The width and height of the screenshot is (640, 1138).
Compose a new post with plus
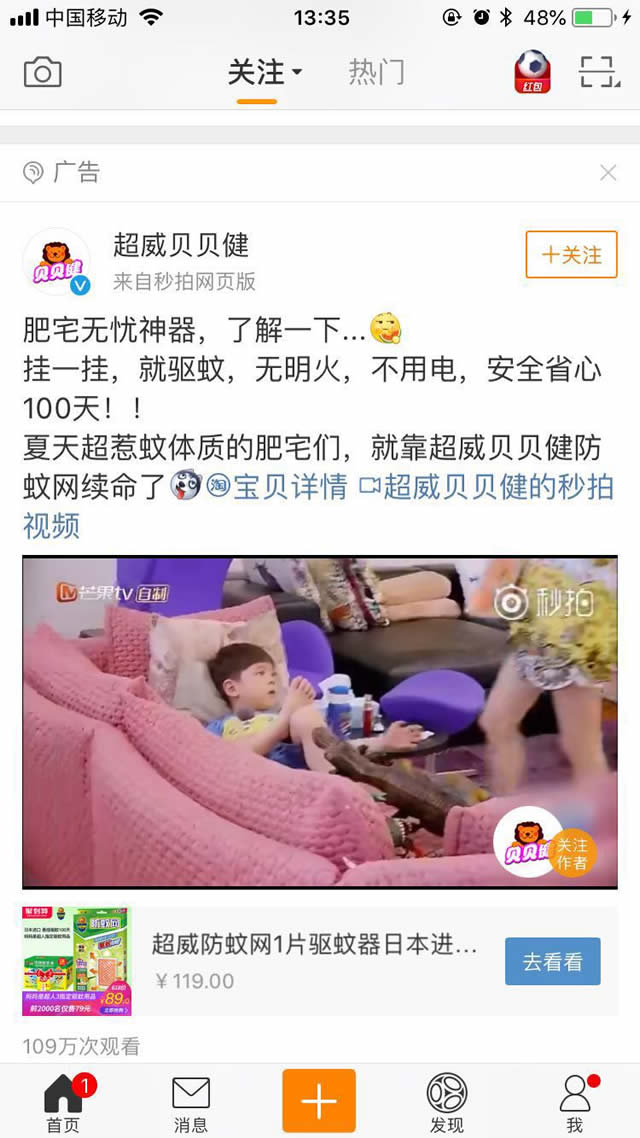coord(319,1100)
